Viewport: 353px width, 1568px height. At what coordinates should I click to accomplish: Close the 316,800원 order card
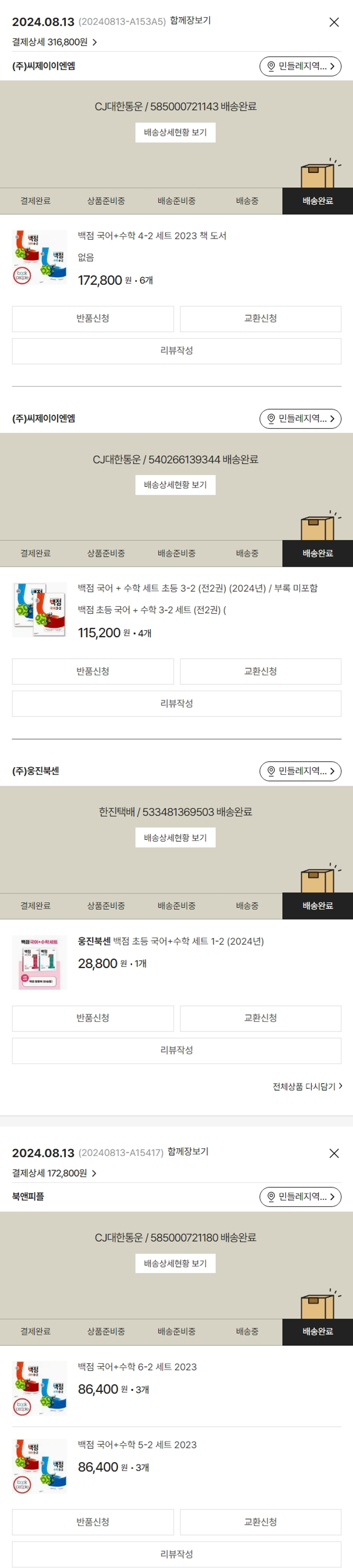pos(334,23)
